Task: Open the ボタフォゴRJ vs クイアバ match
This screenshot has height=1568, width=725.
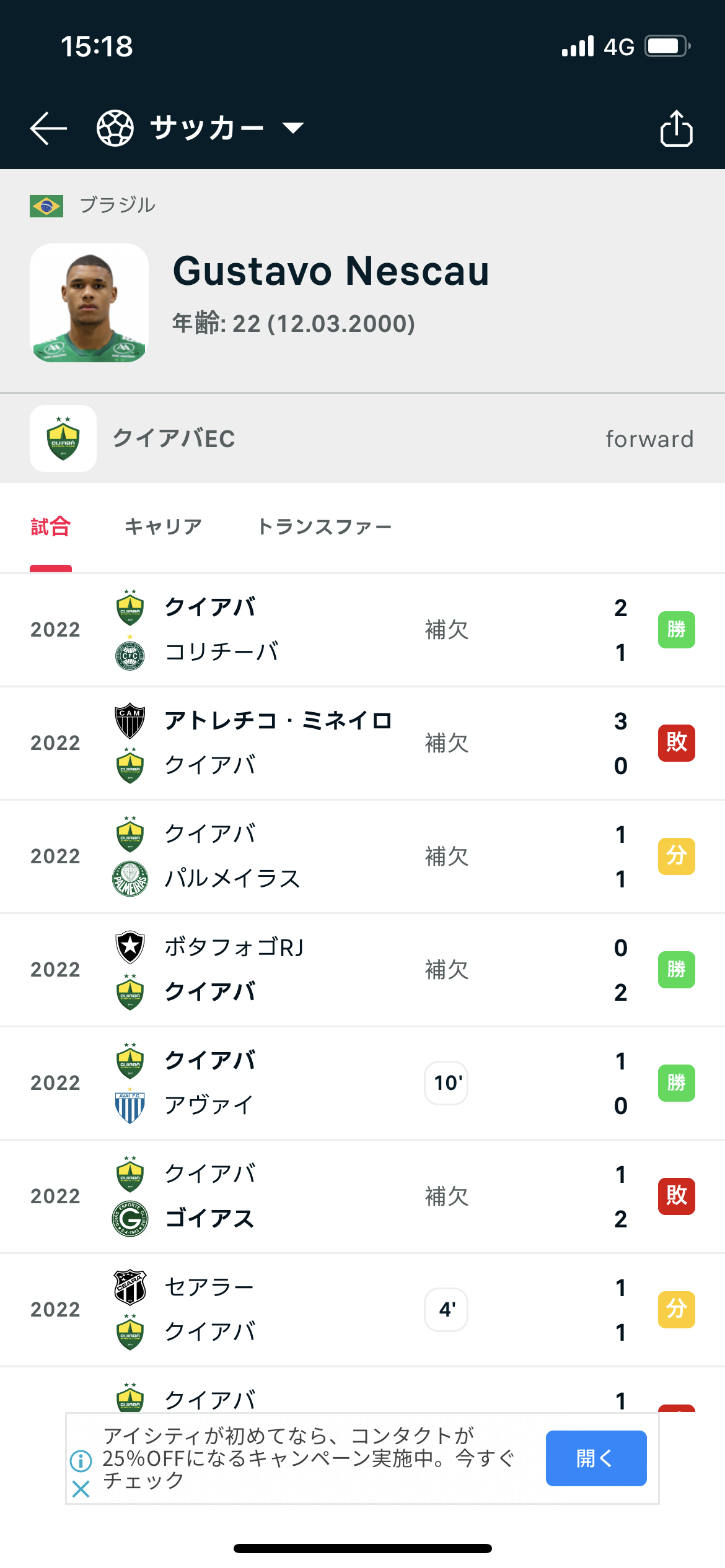Action: pyautogui.click(x=362, y=970)
